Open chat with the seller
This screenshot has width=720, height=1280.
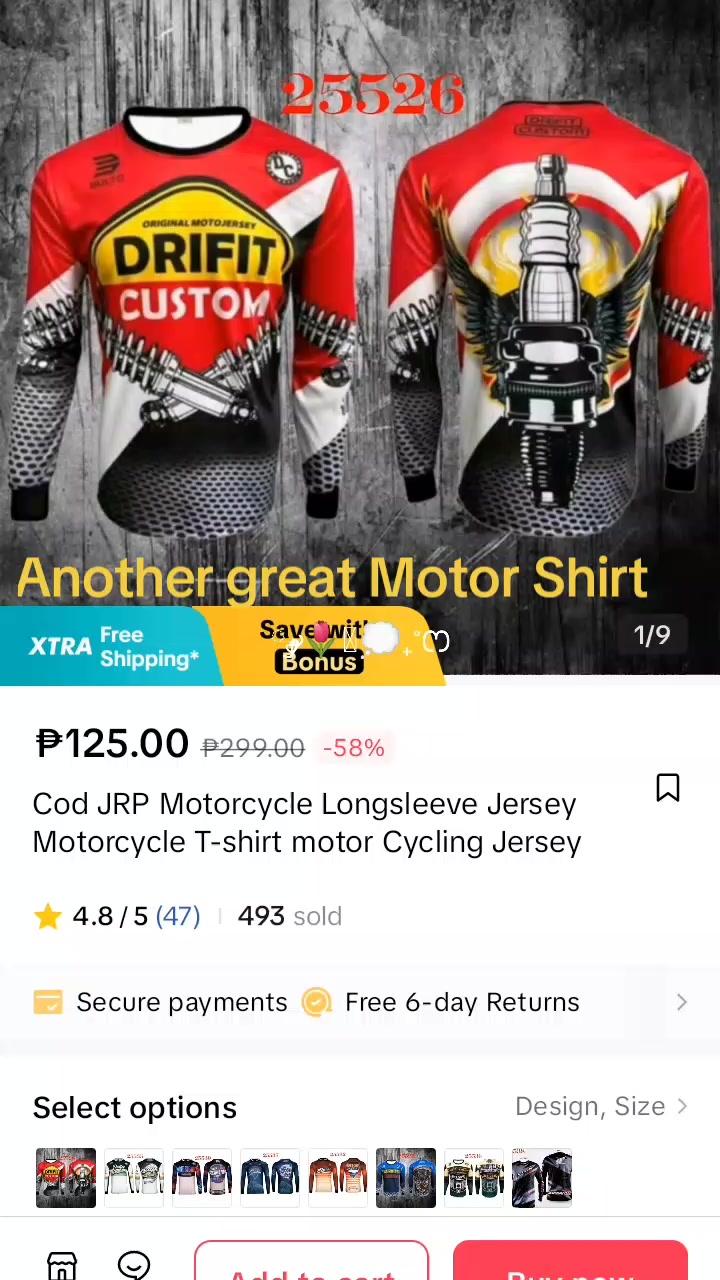click(x=134, y=1265)
